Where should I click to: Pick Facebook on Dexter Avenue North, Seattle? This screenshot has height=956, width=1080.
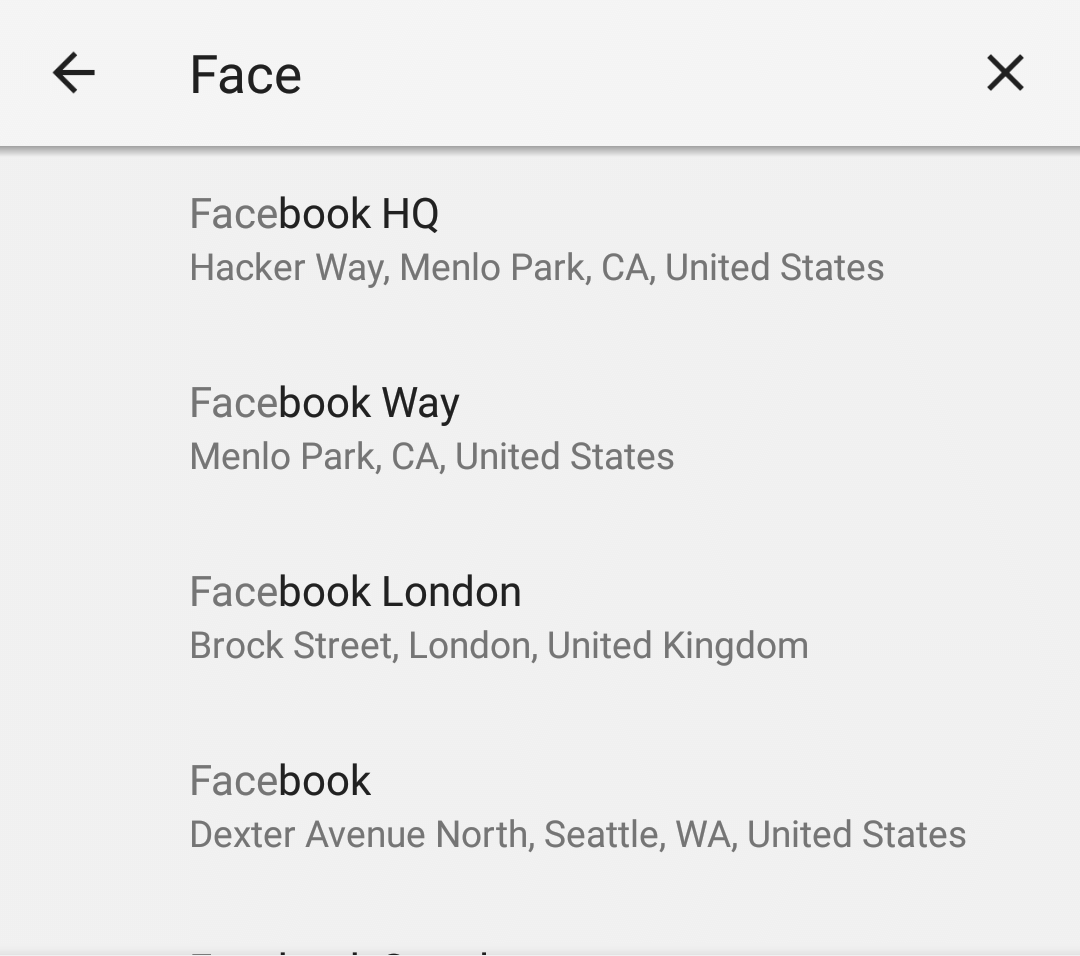pos(577,806)
